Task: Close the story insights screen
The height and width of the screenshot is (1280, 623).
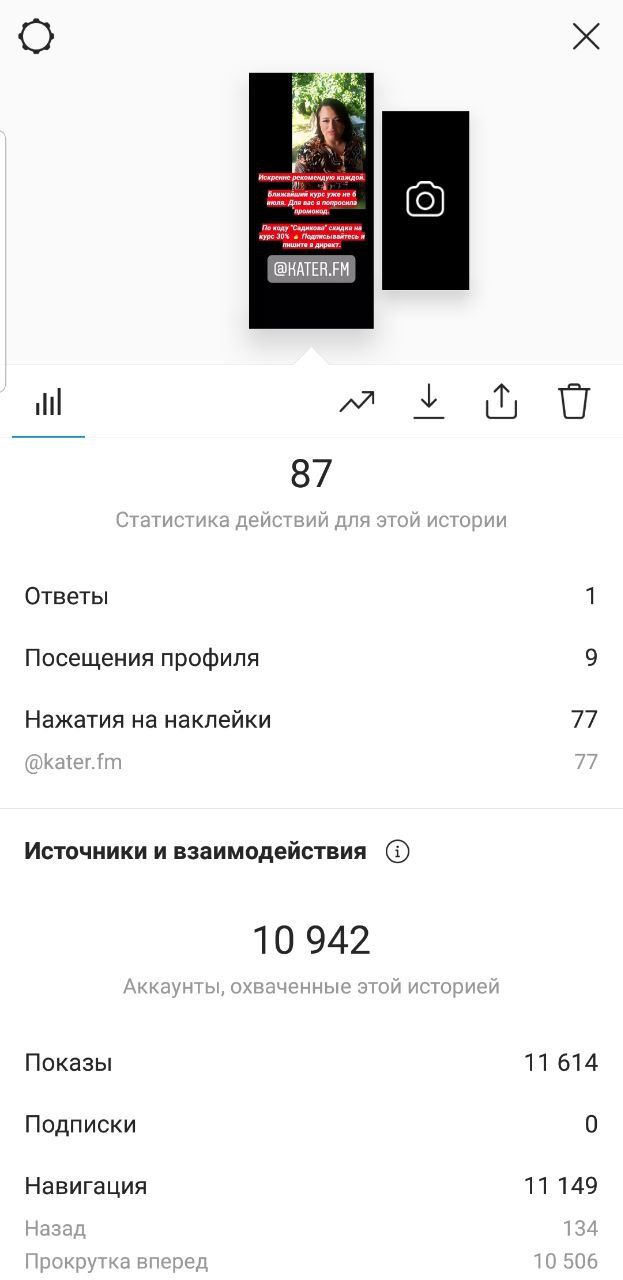Action: click(x=586, y=37)
